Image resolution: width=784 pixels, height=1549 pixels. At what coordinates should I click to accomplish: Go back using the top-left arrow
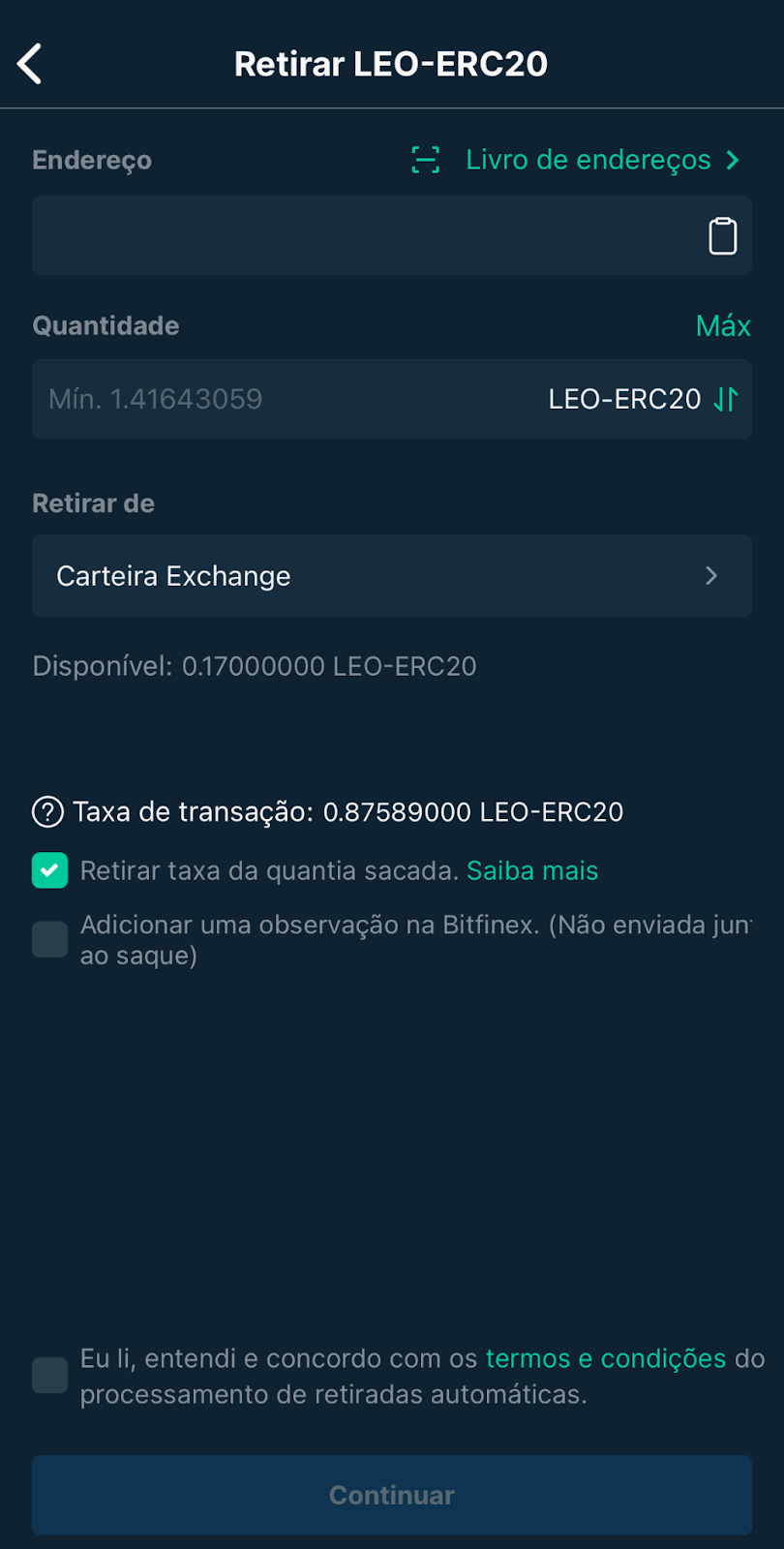pyautogui.click(x=30, y=64)
